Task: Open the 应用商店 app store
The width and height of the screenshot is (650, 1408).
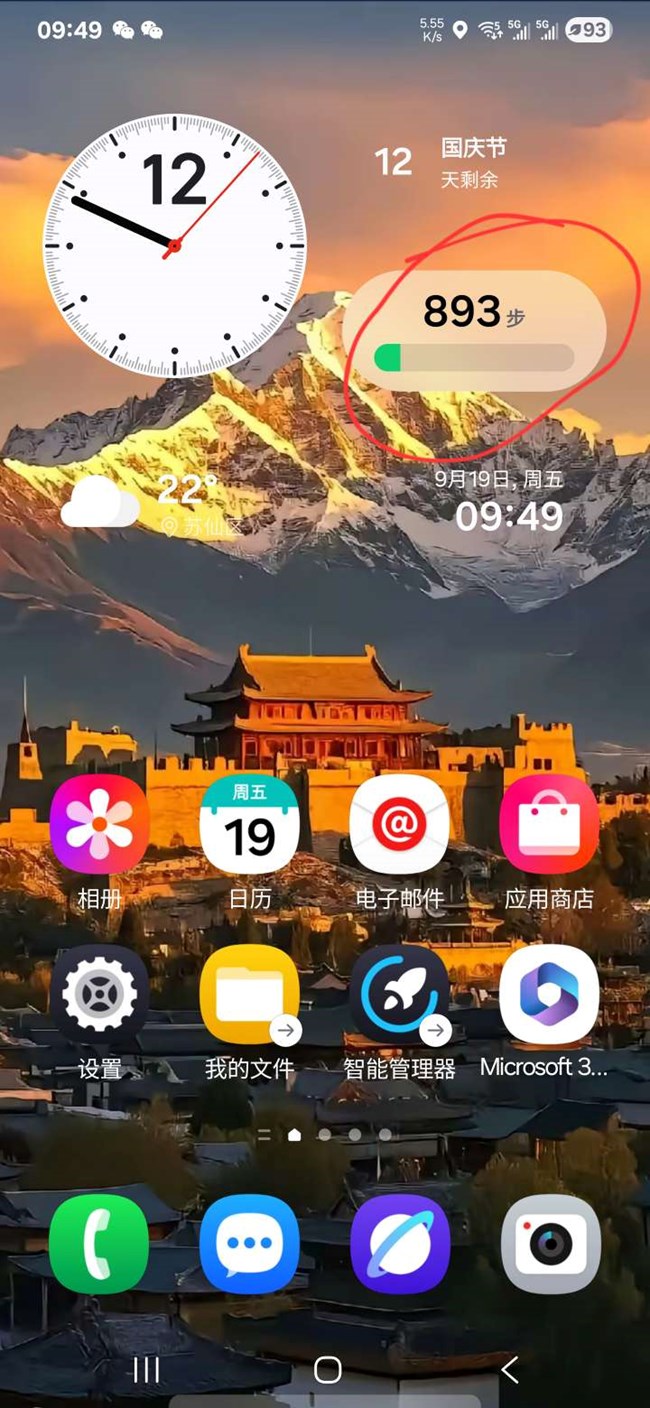Action: pyautogui.click(x=549, y=825)
